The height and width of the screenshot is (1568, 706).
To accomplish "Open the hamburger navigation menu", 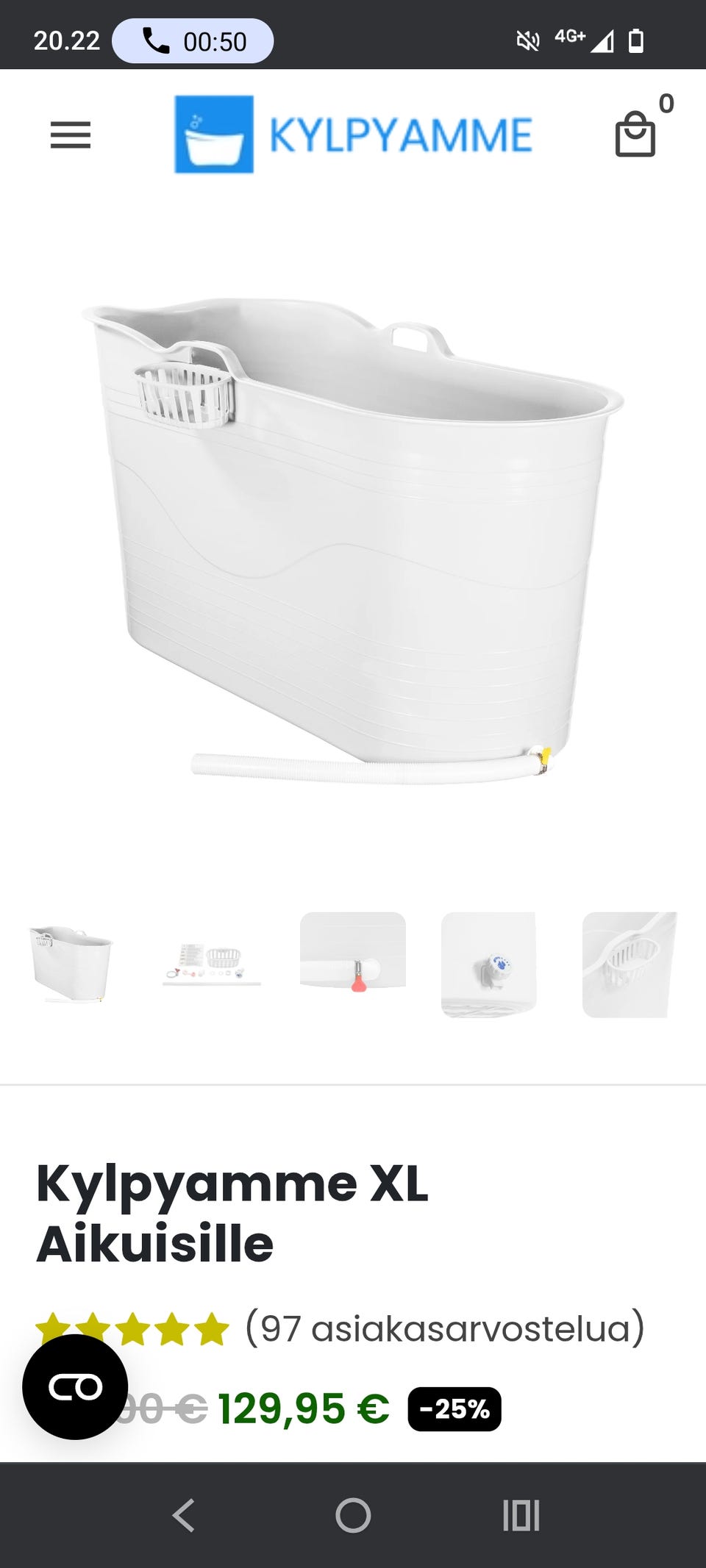I will click(71, 135).
